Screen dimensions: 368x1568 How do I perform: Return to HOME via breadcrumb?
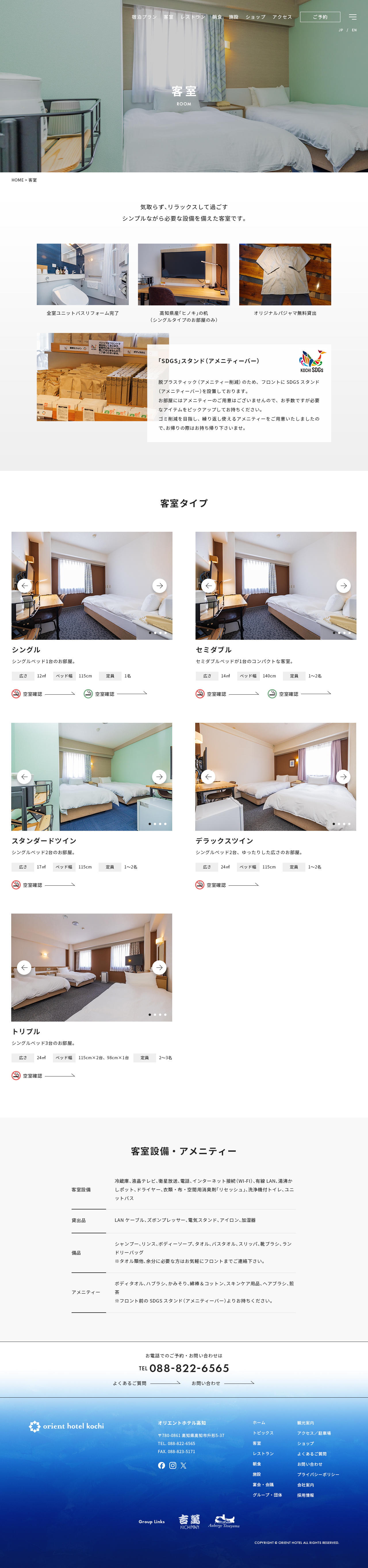click(18, 180)
